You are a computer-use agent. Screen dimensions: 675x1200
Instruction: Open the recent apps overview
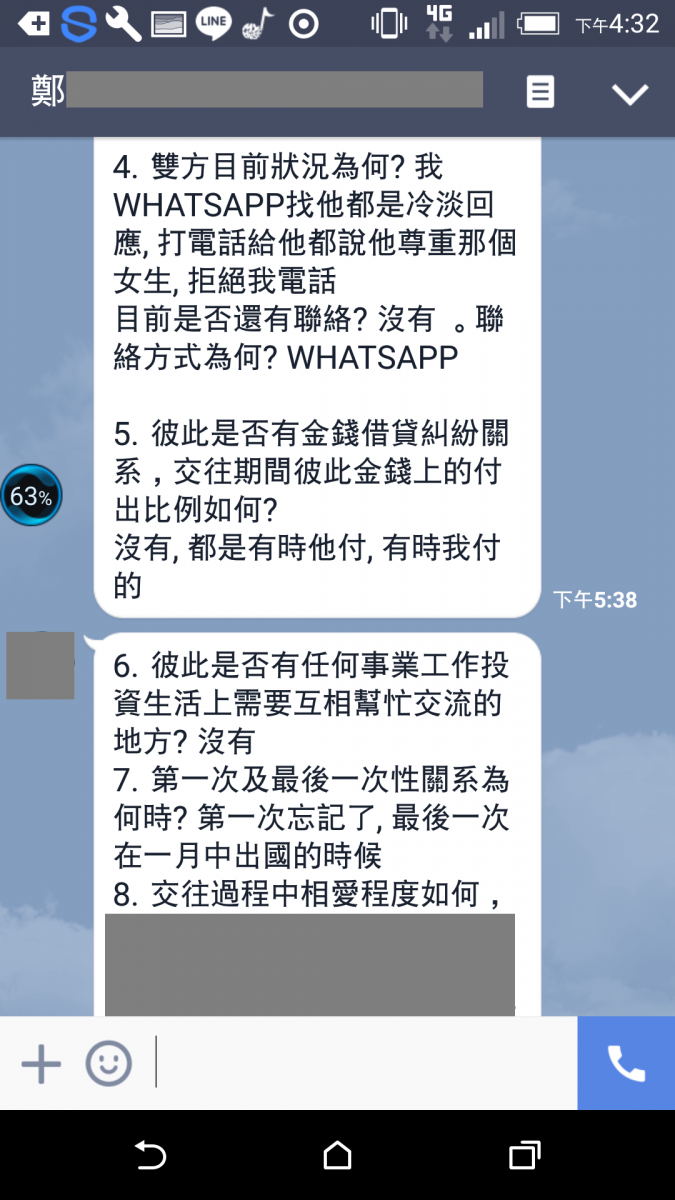click(524, 1156)
